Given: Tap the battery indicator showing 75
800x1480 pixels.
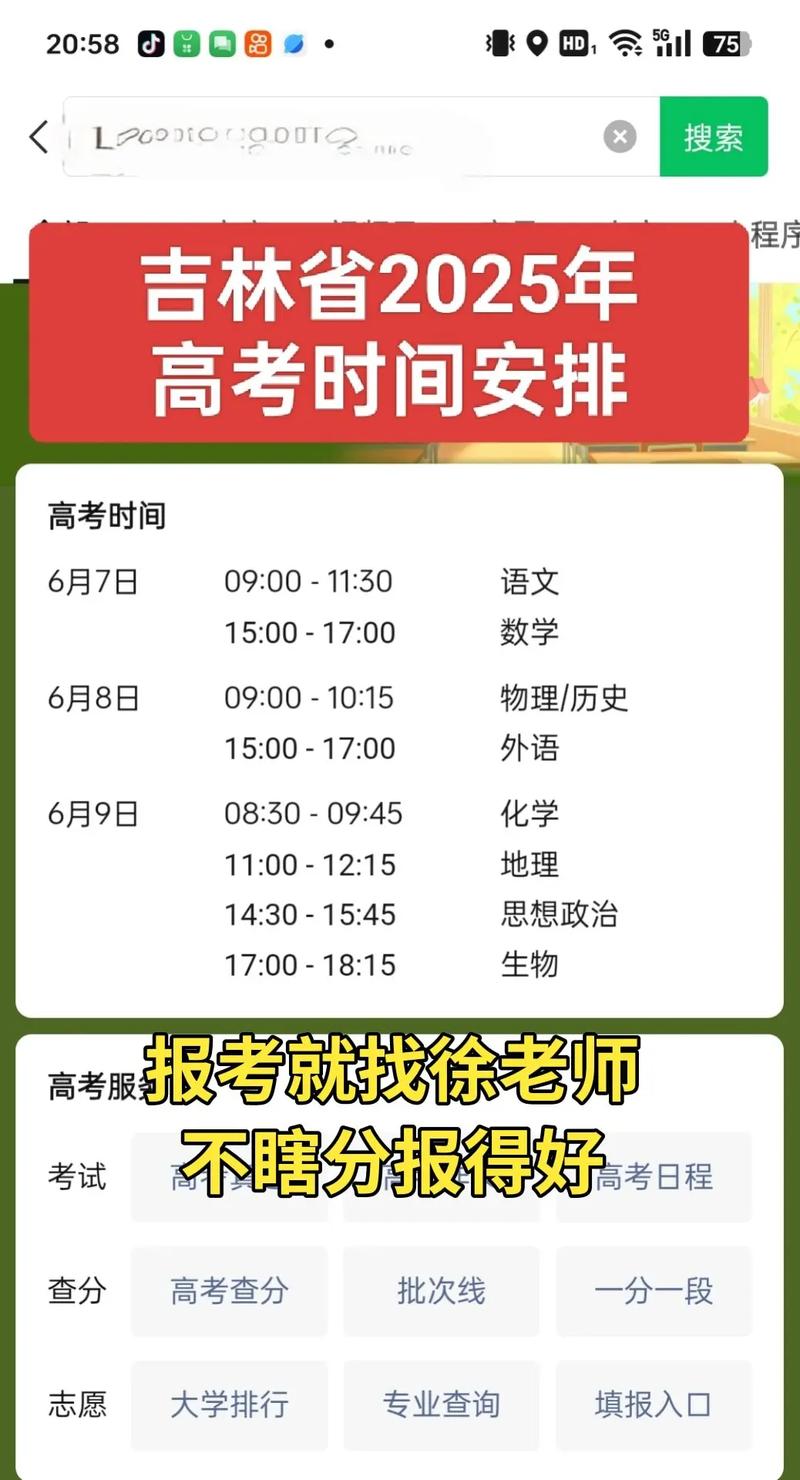Looking at the screenshot, I should click(x=728, y=43).
